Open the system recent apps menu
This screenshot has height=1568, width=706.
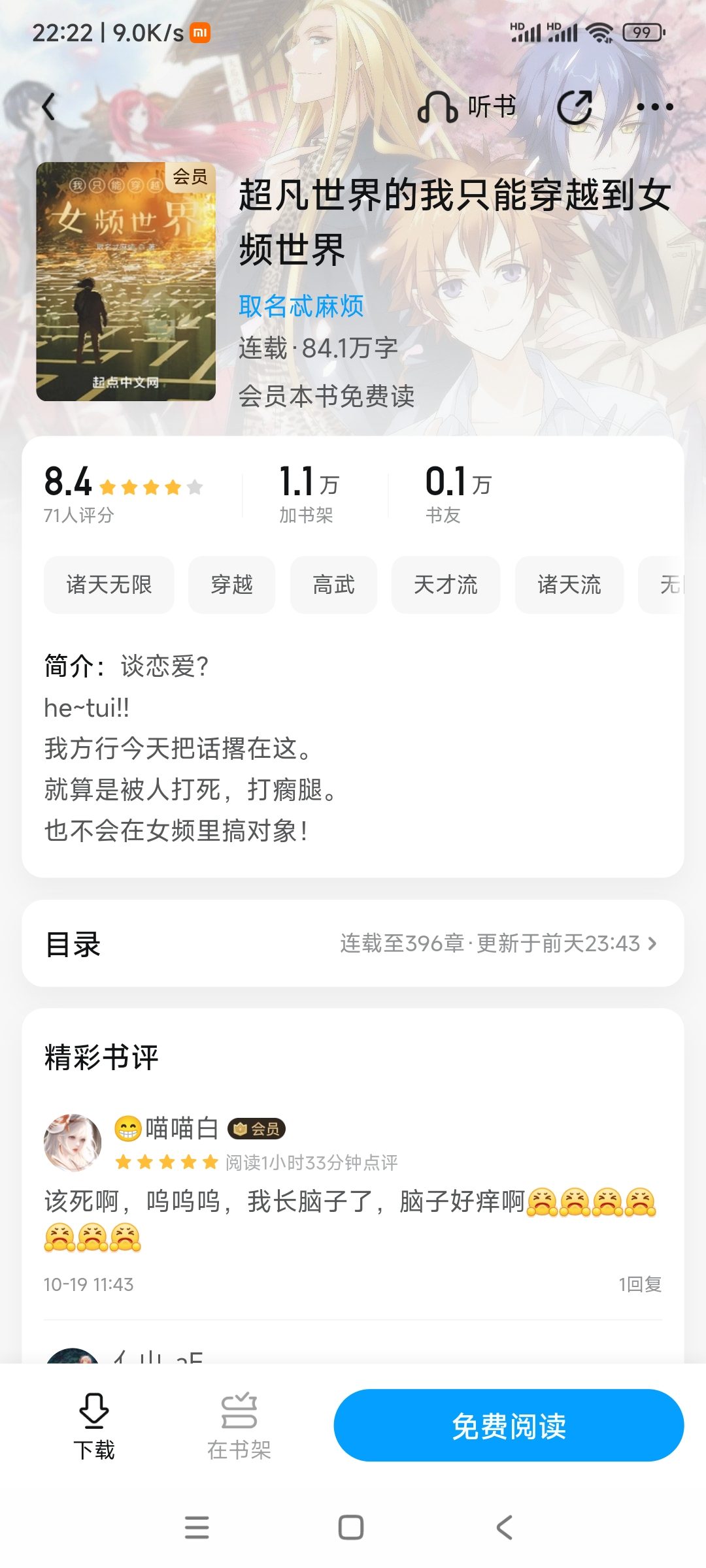(197, 1527)
